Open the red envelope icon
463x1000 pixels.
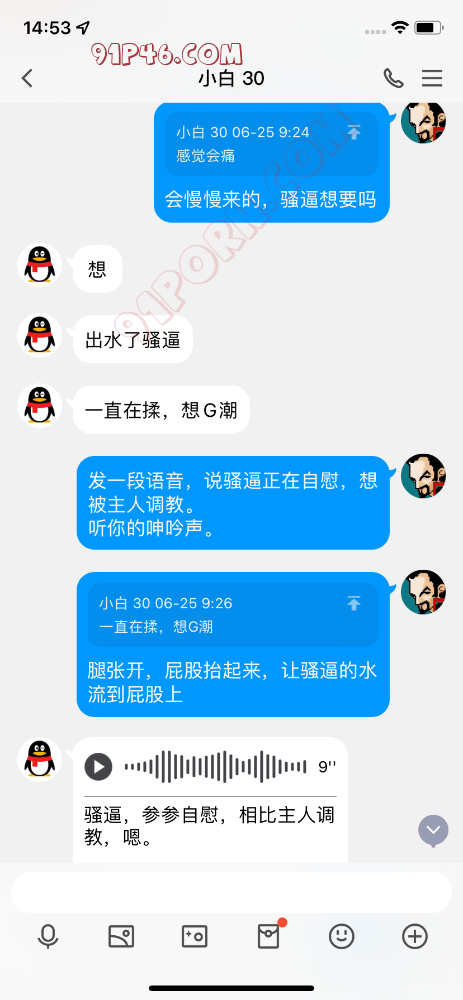tap(268, 936)
